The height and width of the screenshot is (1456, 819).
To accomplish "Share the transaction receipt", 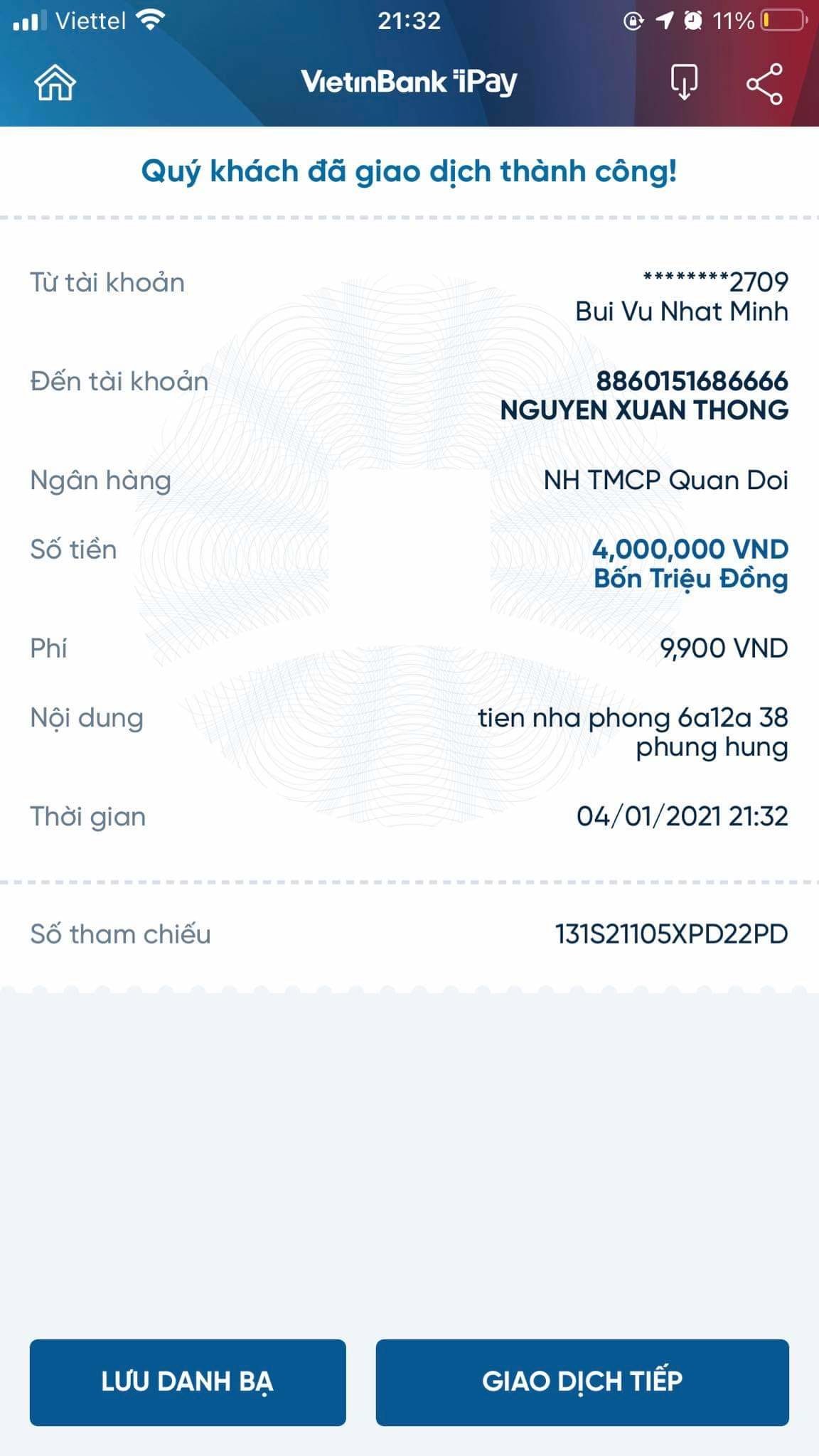I will coord(764,84).
